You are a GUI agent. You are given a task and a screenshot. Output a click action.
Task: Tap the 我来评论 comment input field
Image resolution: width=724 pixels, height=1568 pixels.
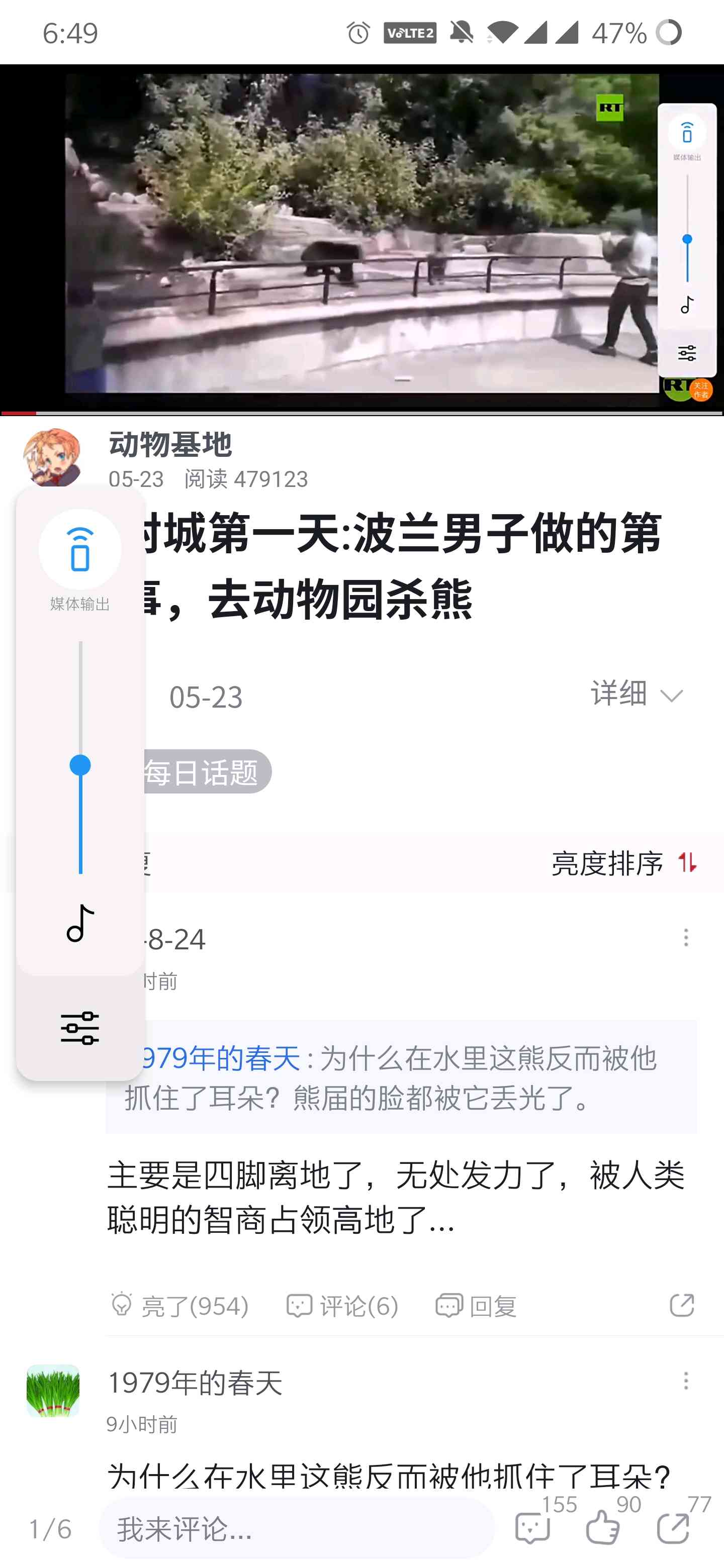tap(297, 1528)
